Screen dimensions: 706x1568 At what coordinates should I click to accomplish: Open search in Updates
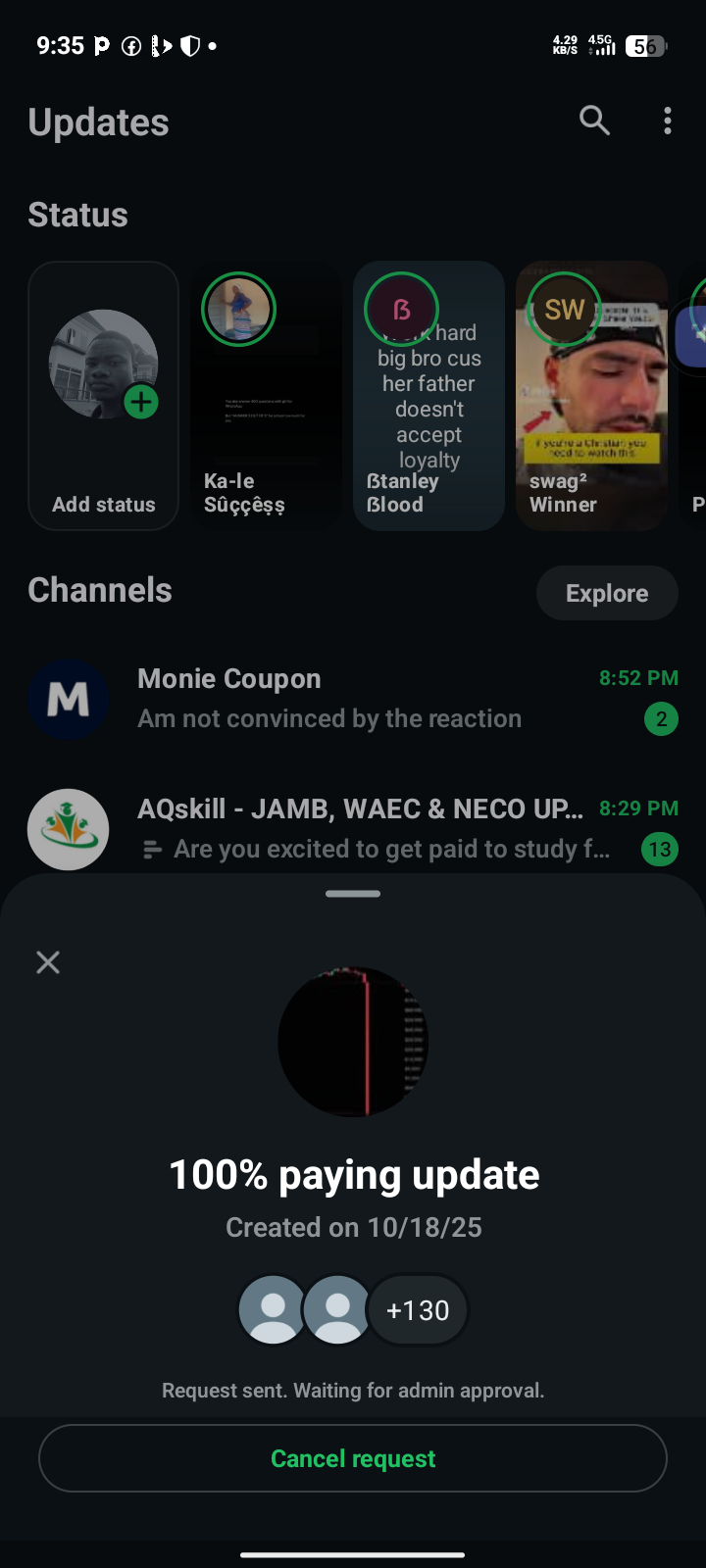(594, 121)
